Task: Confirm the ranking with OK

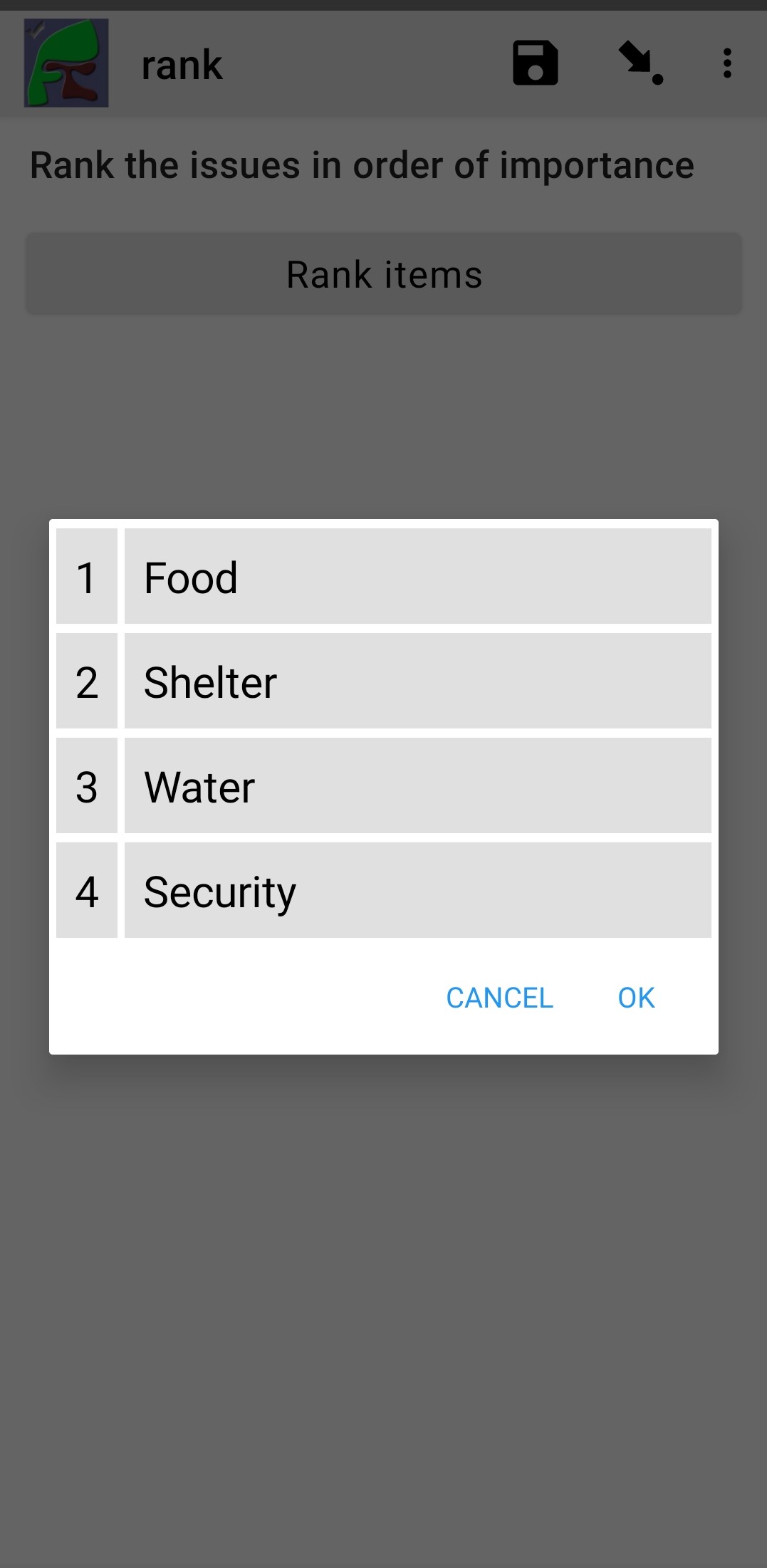Action: (x=636, y=998)
